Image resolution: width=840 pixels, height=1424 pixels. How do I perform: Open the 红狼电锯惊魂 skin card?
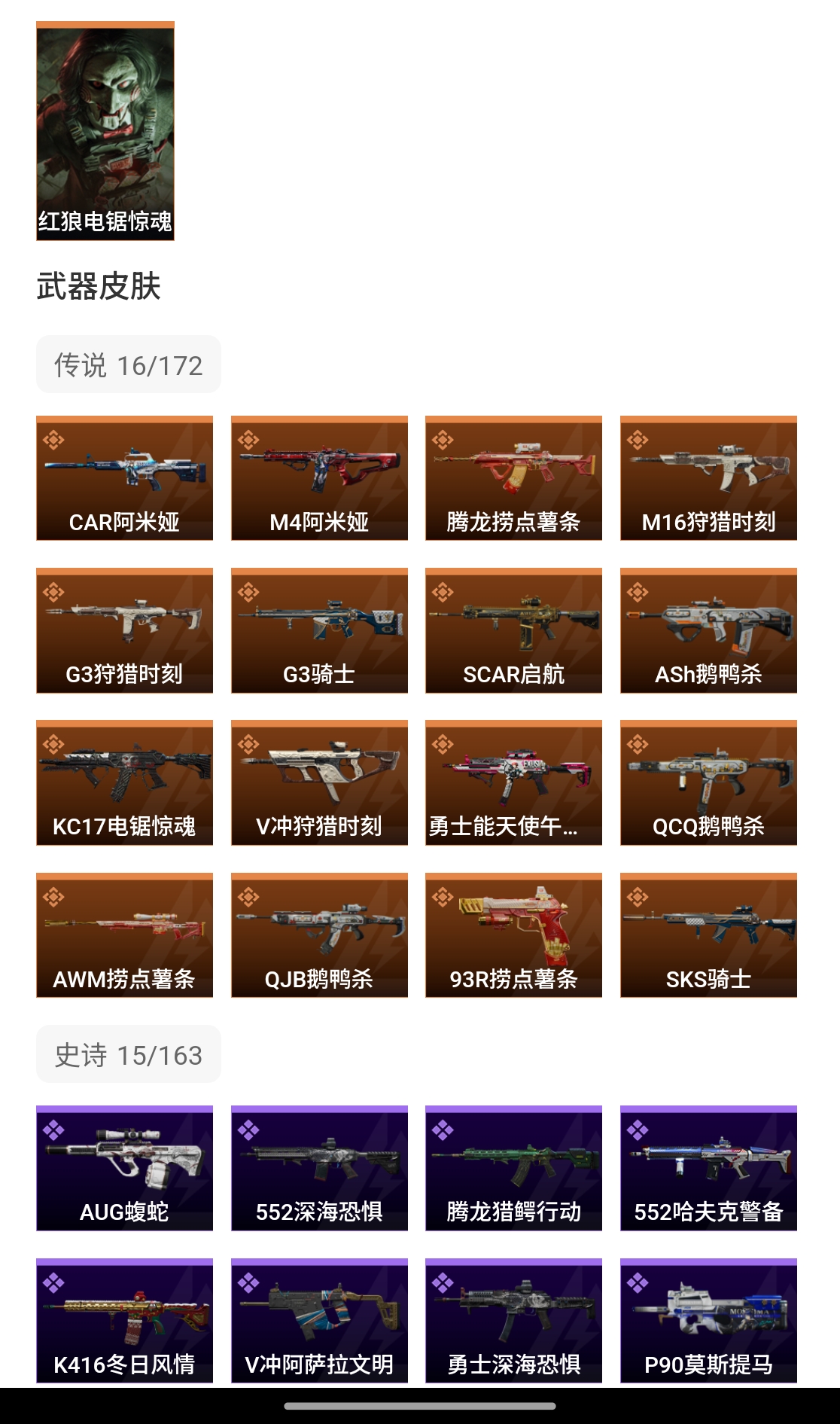tap(105, 131)
